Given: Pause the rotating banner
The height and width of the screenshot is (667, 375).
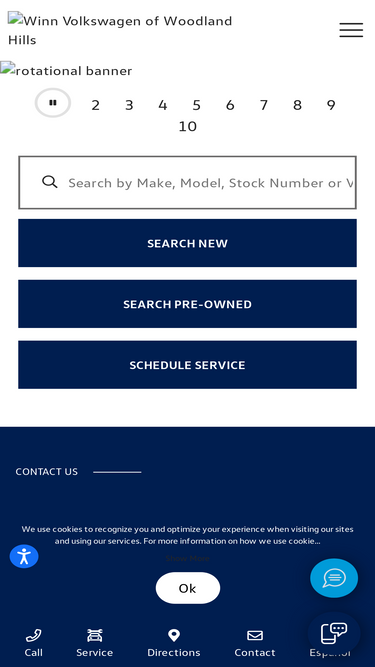Looking at the screenshot, I should pos(53,103).
